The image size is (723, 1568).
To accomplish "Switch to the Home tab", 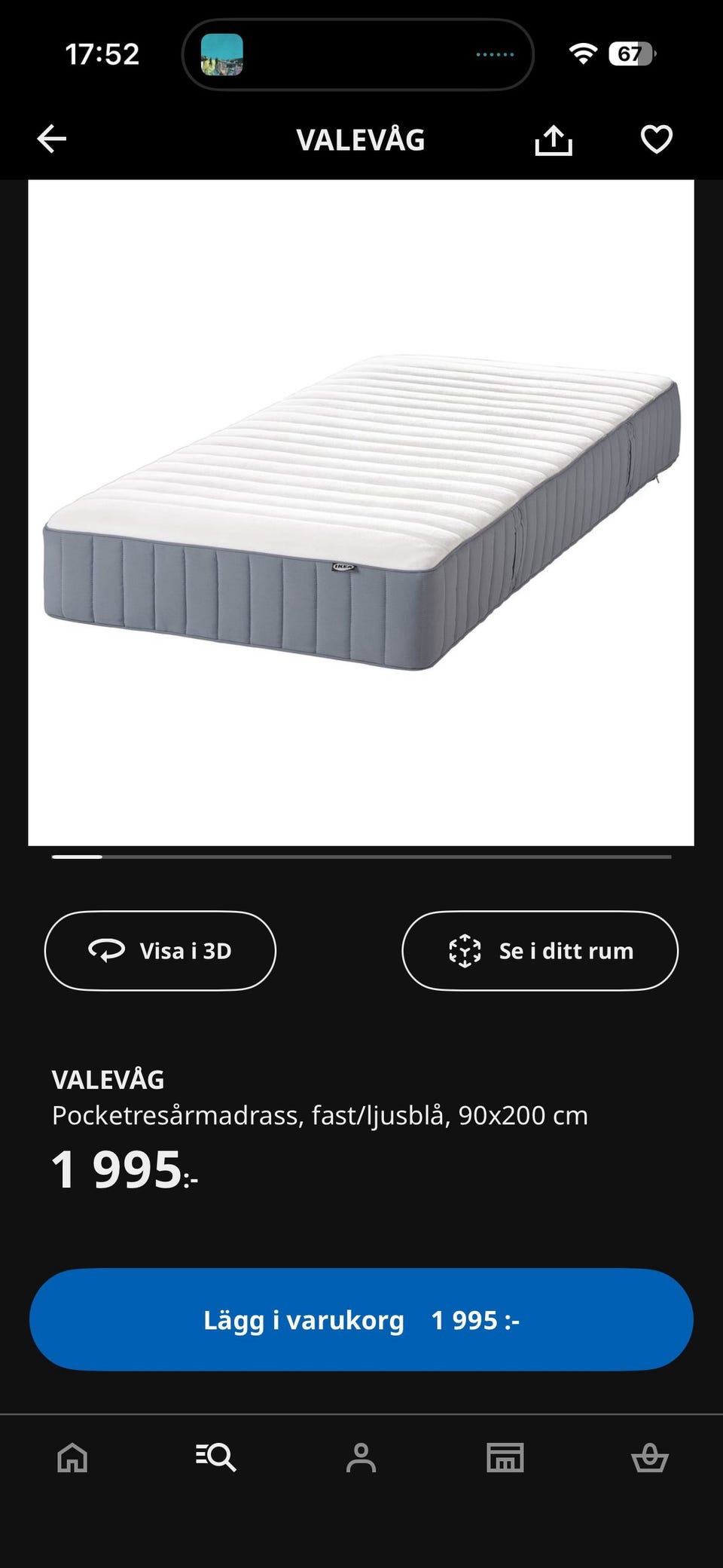I will point(73,1457).
